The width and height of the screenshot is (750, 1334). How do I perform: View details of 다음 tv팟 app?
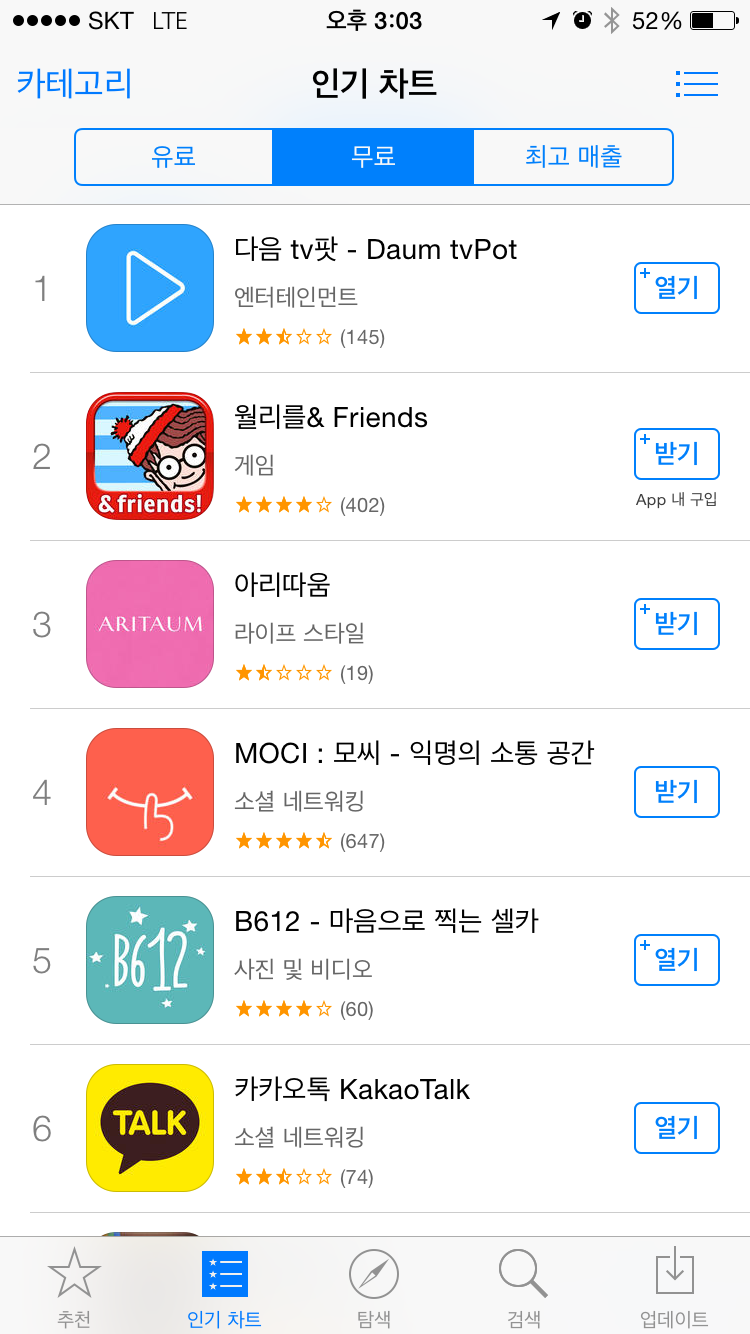(330, 288)
